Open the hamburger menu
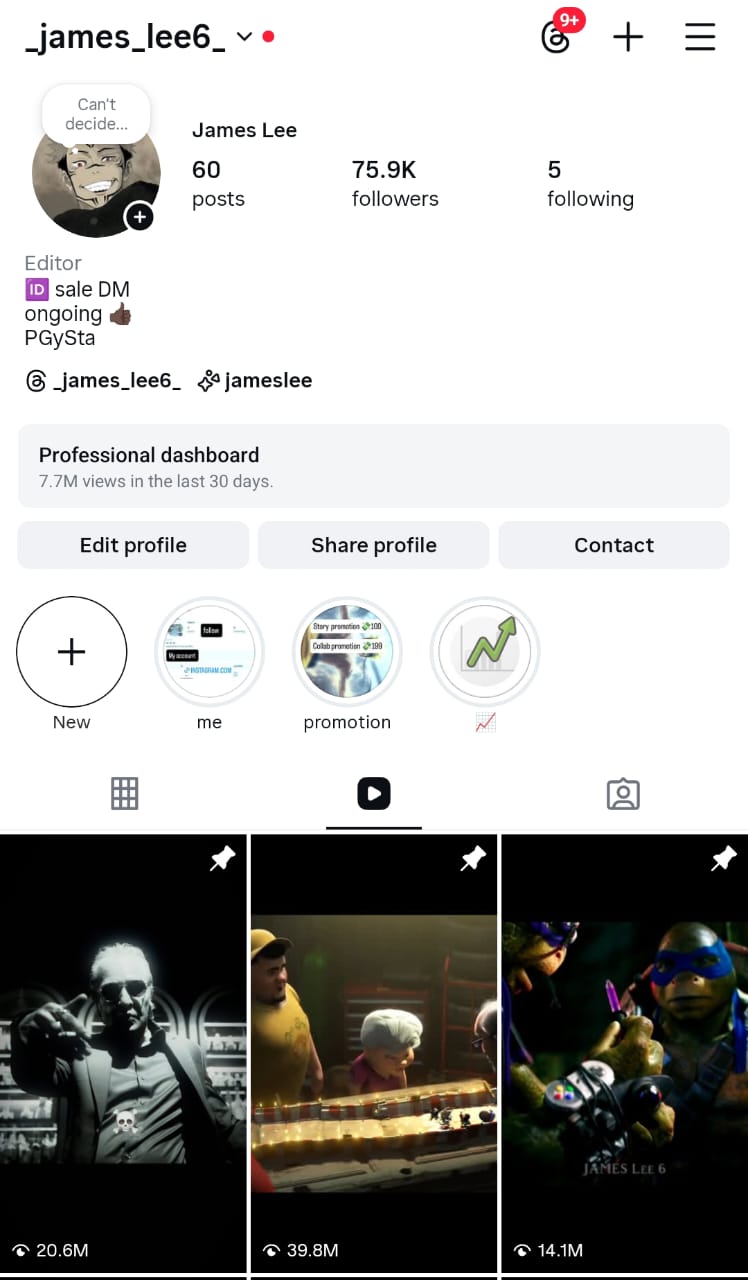 click(700, 38)
